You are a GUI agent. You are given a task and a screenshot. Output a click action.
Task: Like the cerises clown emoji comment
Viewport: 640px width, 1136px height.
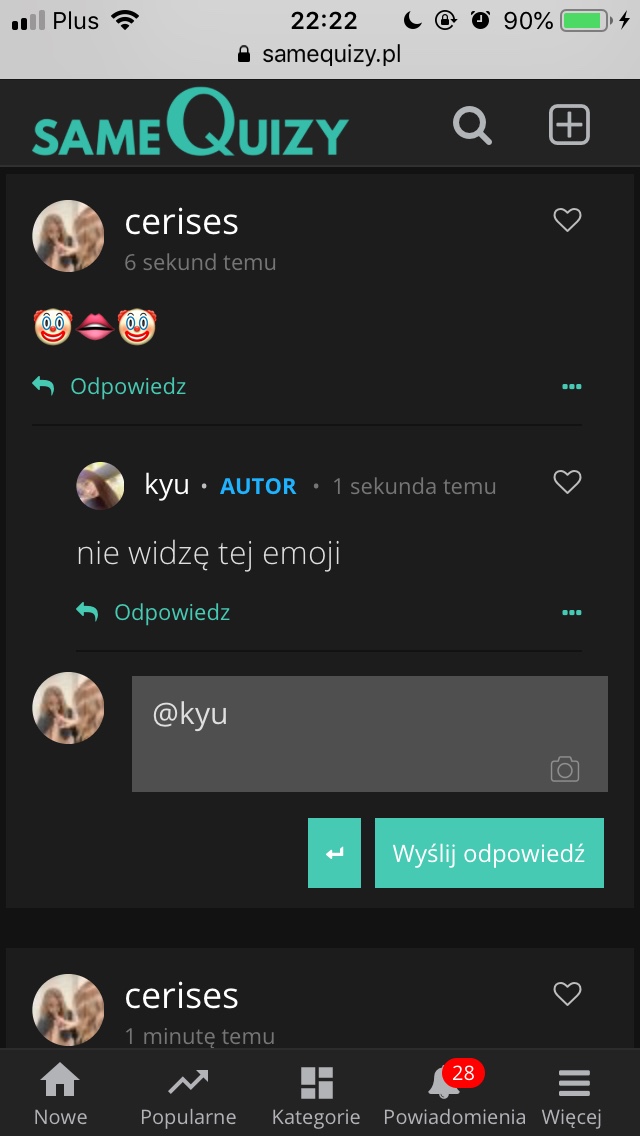click(x=567, y=220)
